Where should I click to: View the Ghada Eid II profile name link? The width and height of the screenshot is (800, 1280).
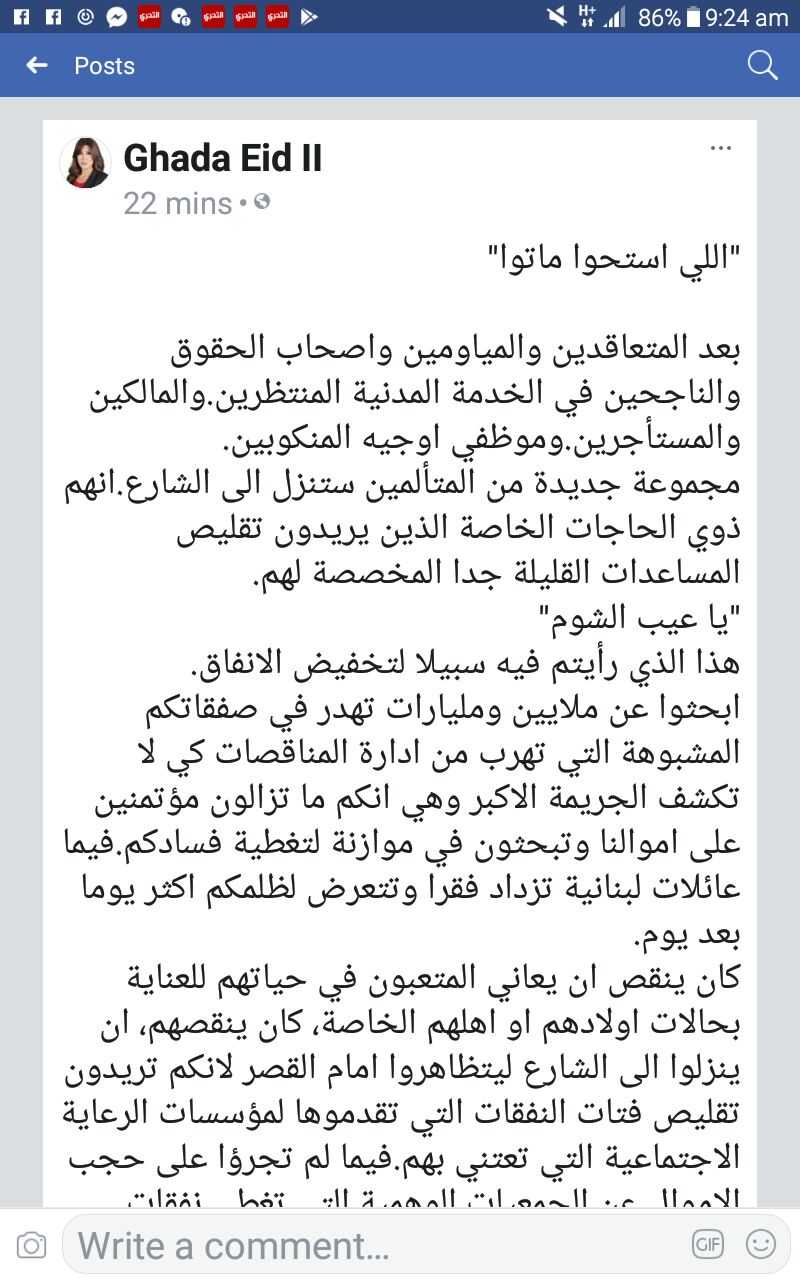coord(222,158)
